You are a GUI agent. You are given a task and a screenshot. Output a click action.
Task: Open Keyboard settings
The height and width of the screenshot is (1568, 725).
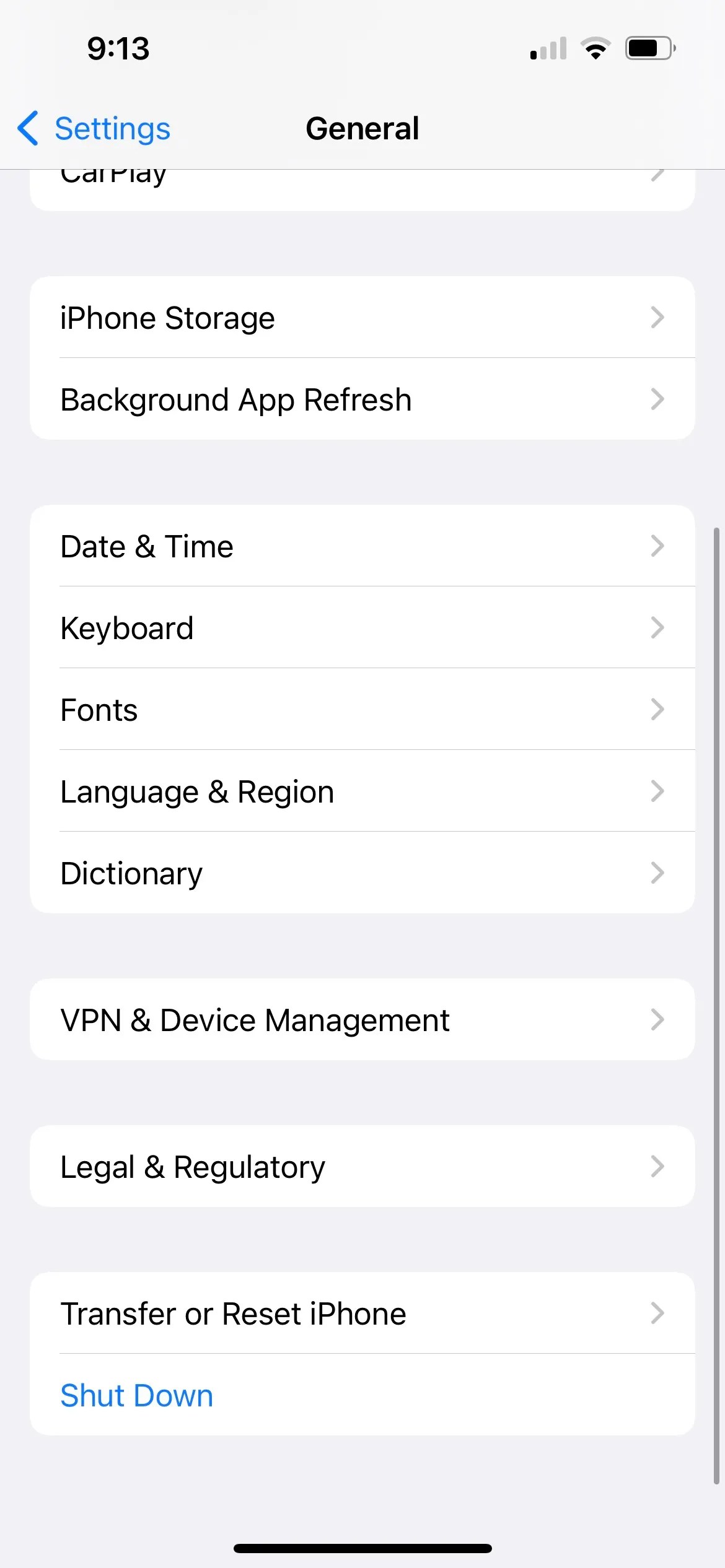coord(362,627)
